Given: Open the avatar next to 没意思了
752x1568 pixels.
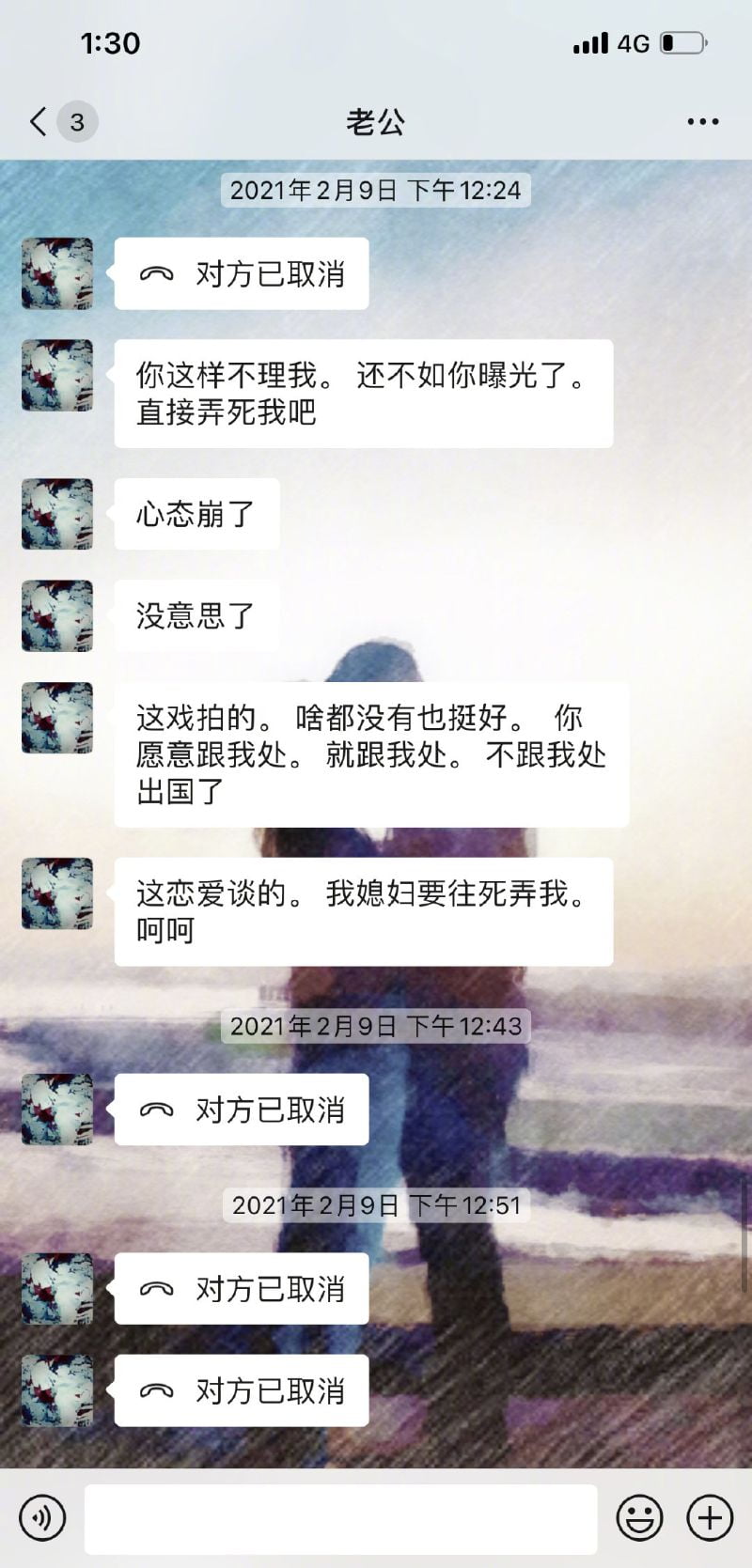Looking at the screenshot, I should coord(57,615).
